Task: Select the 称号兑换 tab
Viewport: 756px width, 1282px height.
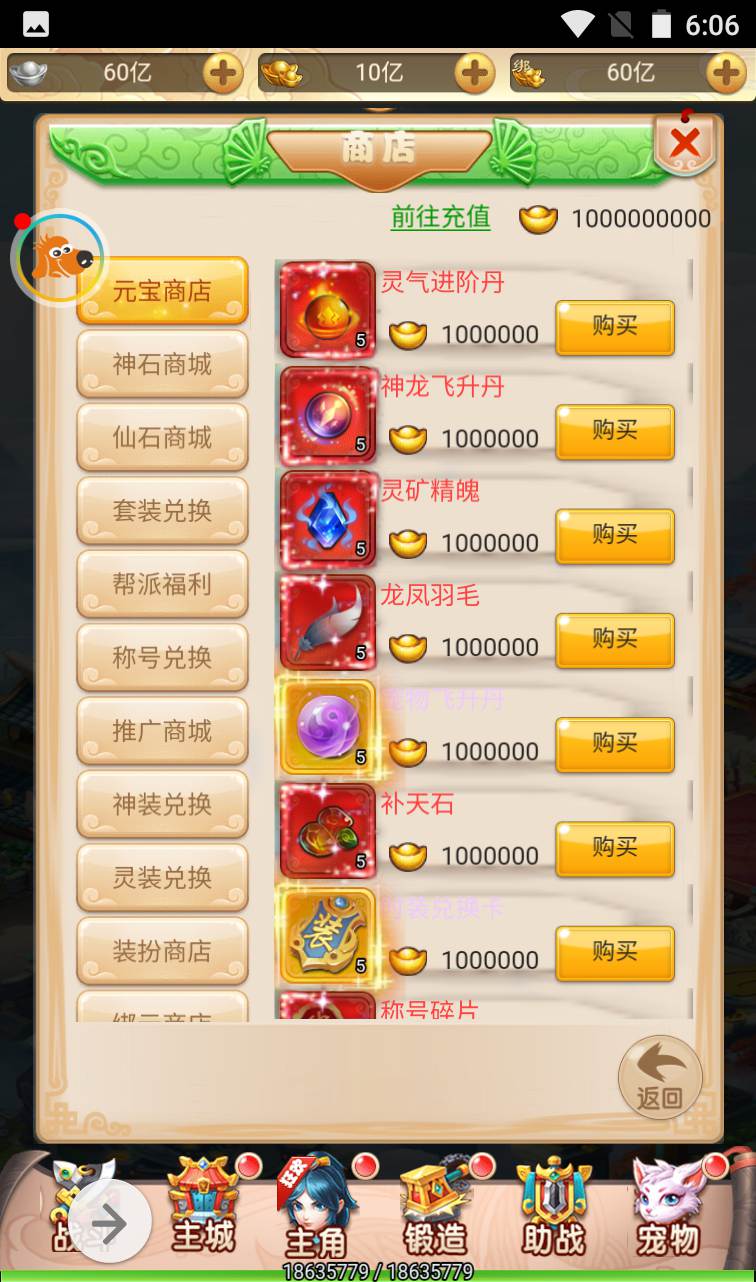Action: pyautogui.click(x=162, y=658)
